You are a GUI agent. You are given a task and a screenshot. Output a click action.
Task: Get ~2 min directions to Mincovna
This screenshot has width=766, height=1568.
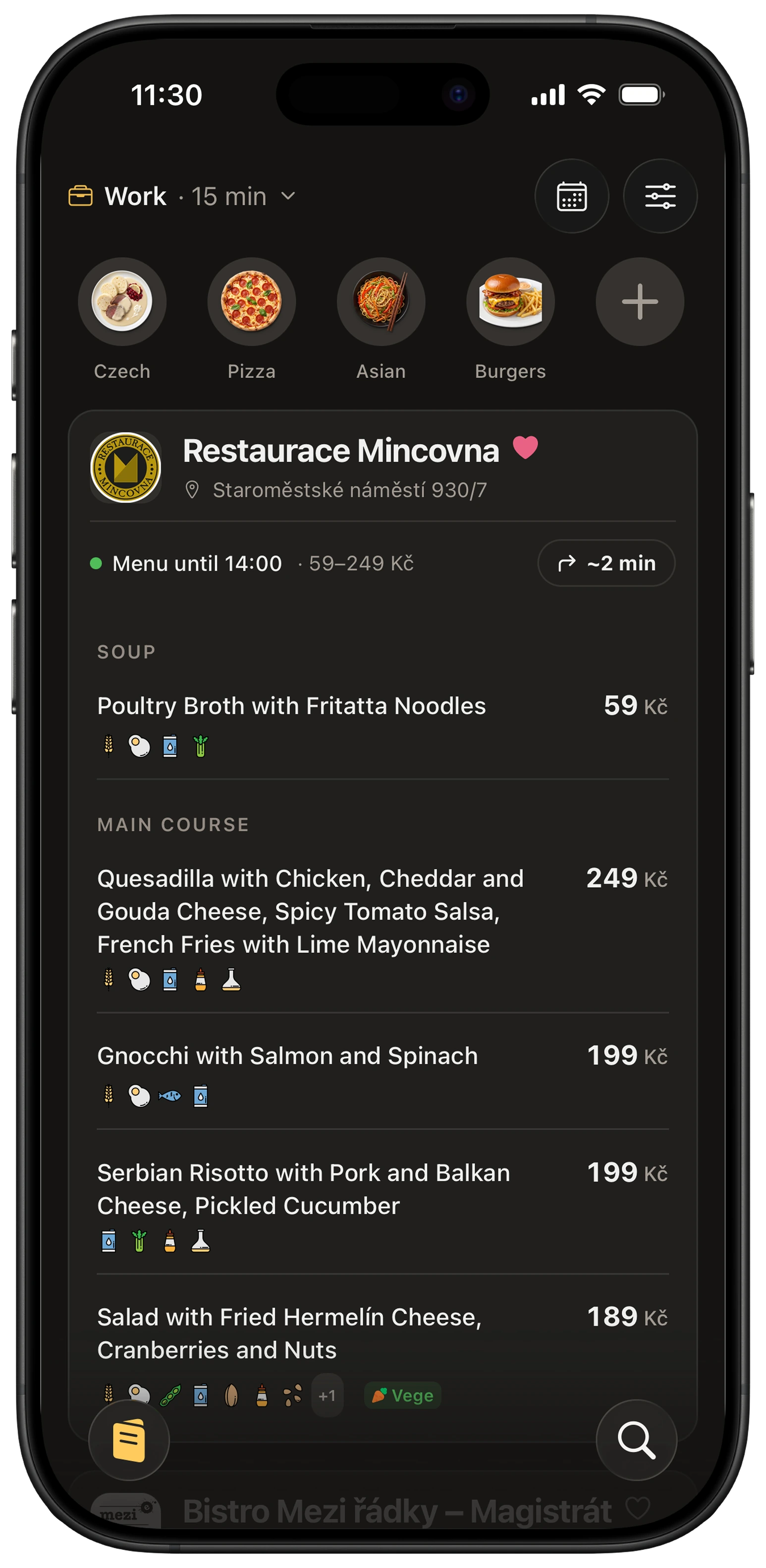[x=606, y=563]
